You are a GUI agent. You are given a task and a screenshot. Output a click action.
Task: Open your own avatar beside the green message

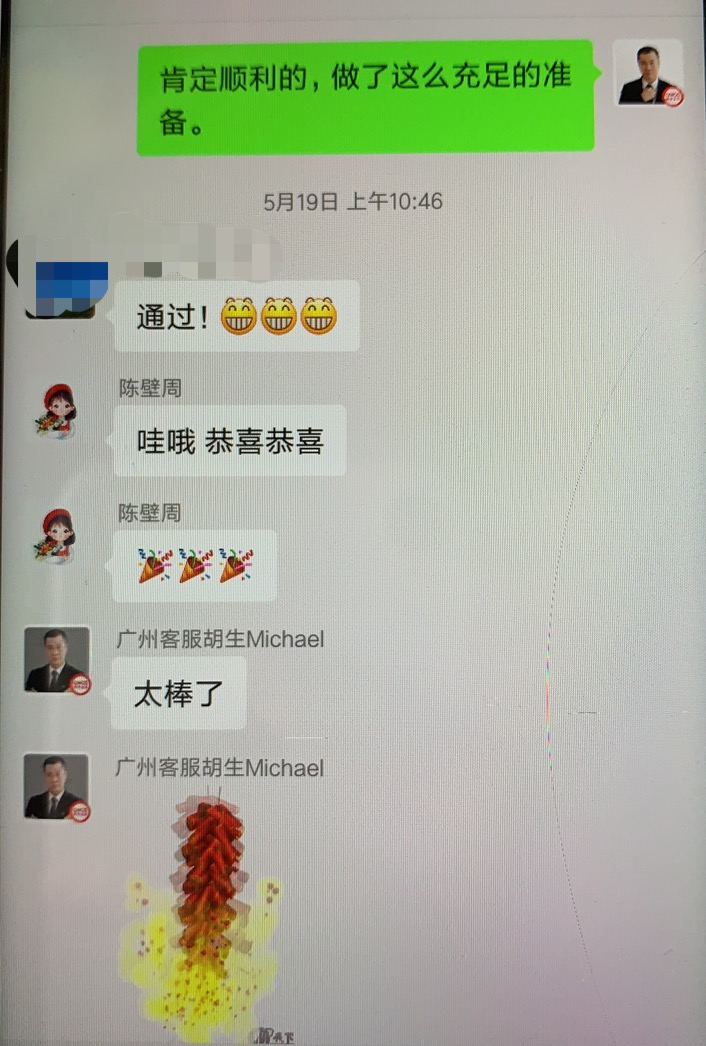tap(648, 73)
